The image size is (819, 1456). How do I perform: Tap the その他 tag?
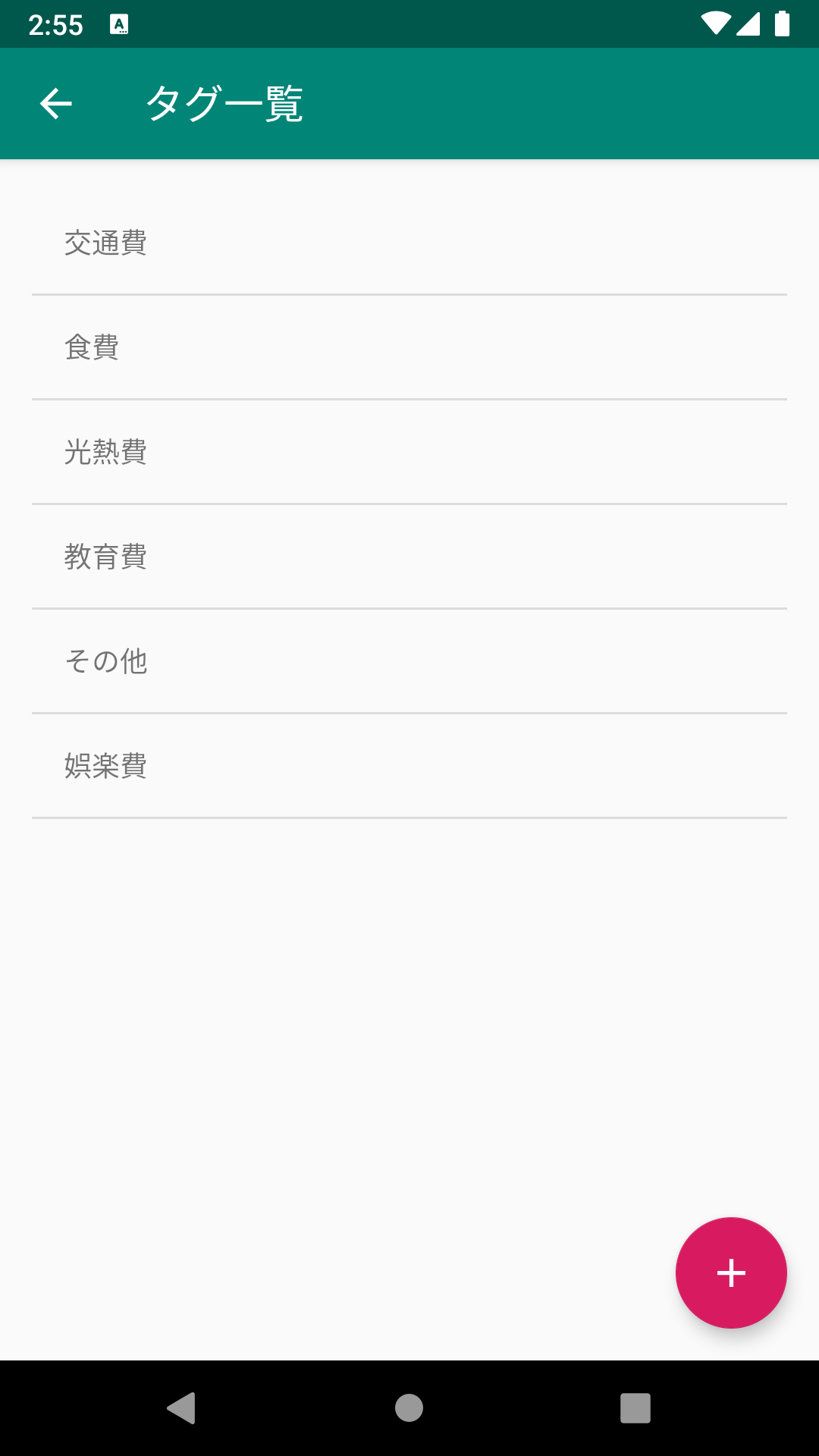click(409, 661)
